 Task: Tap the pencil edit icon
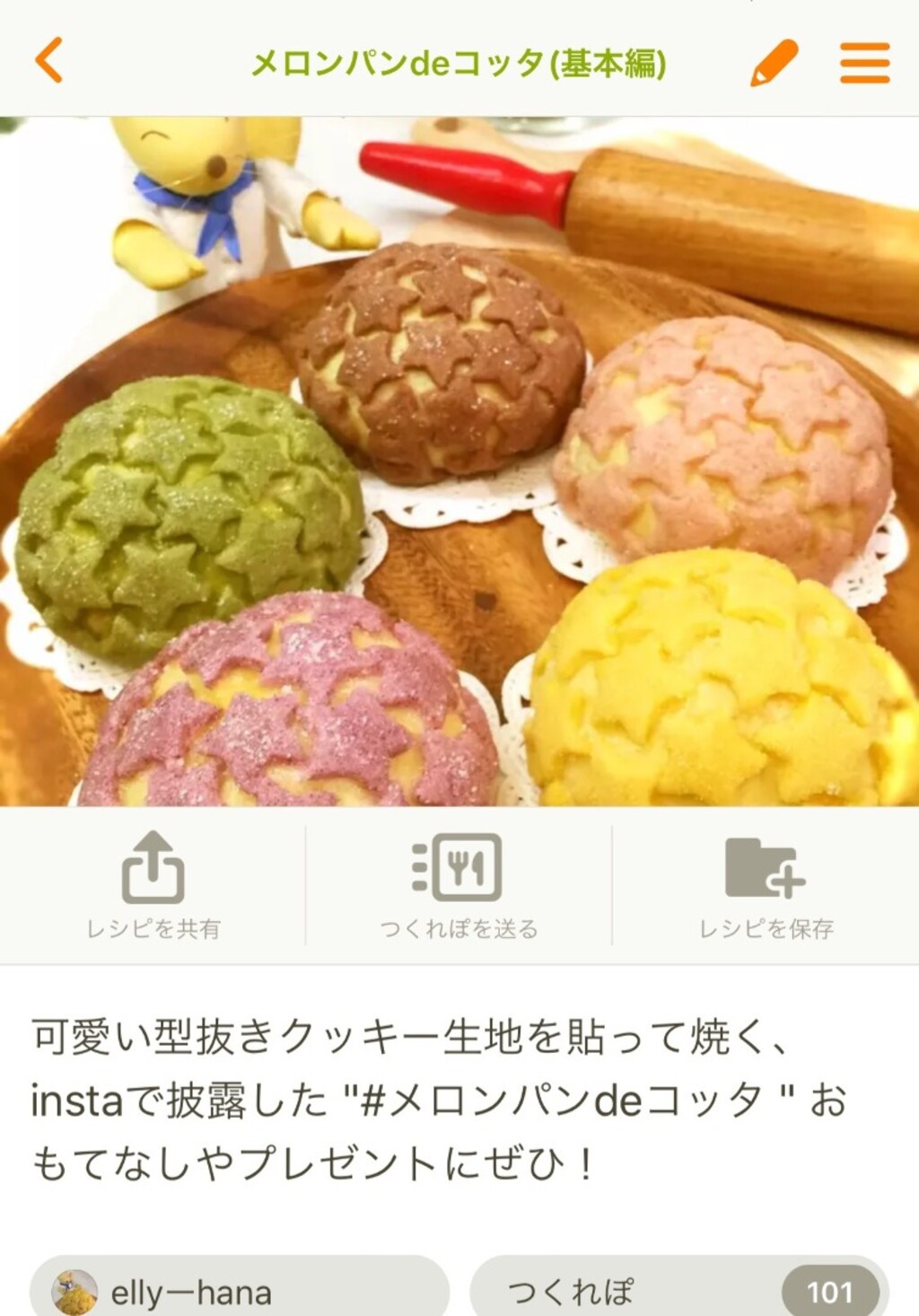point(774,63)
